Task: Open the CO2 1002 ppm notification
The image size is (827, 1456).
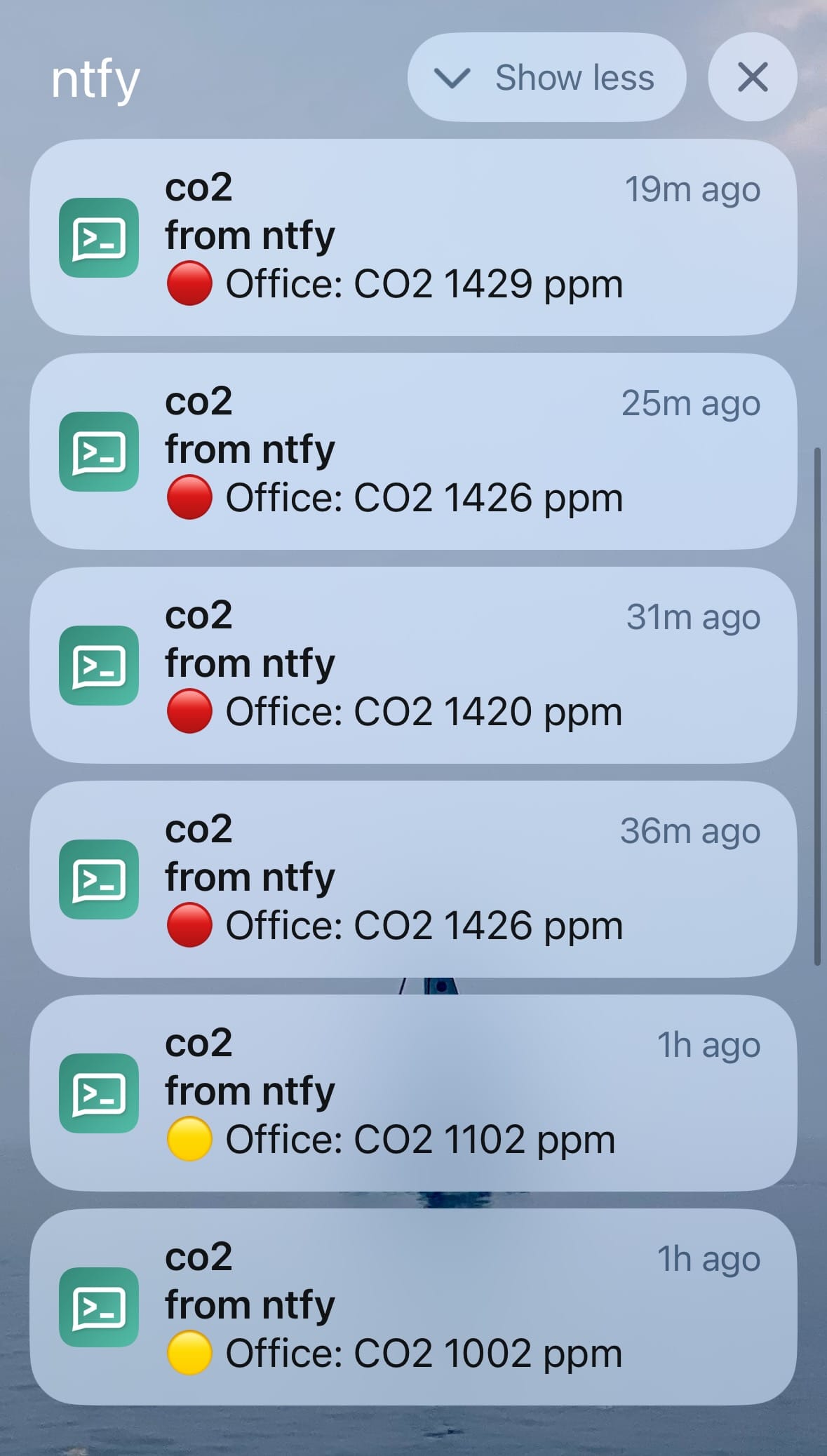Action: (x=413, y=1307)
